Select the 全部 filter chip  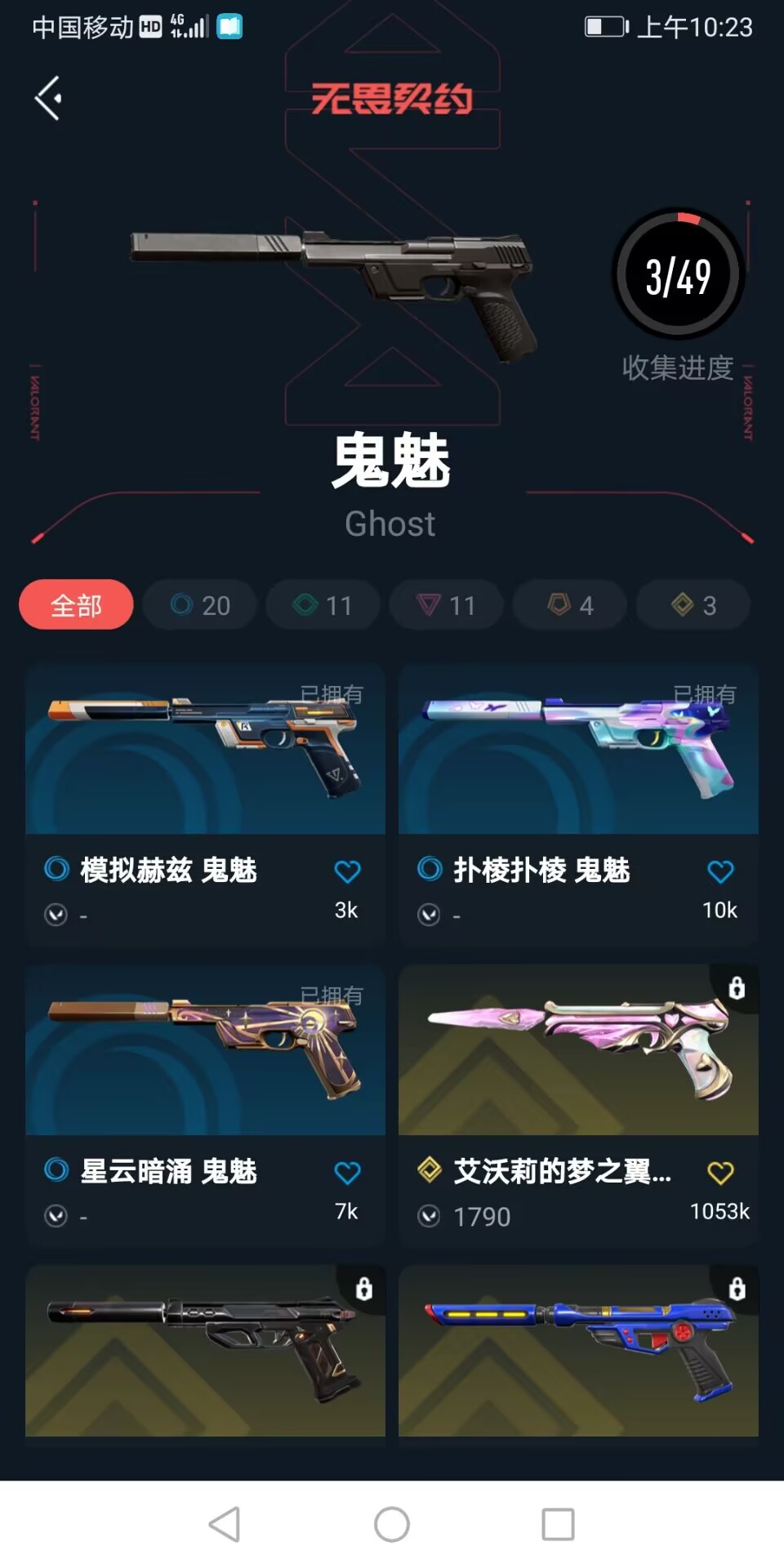click(x=76, y=605)
